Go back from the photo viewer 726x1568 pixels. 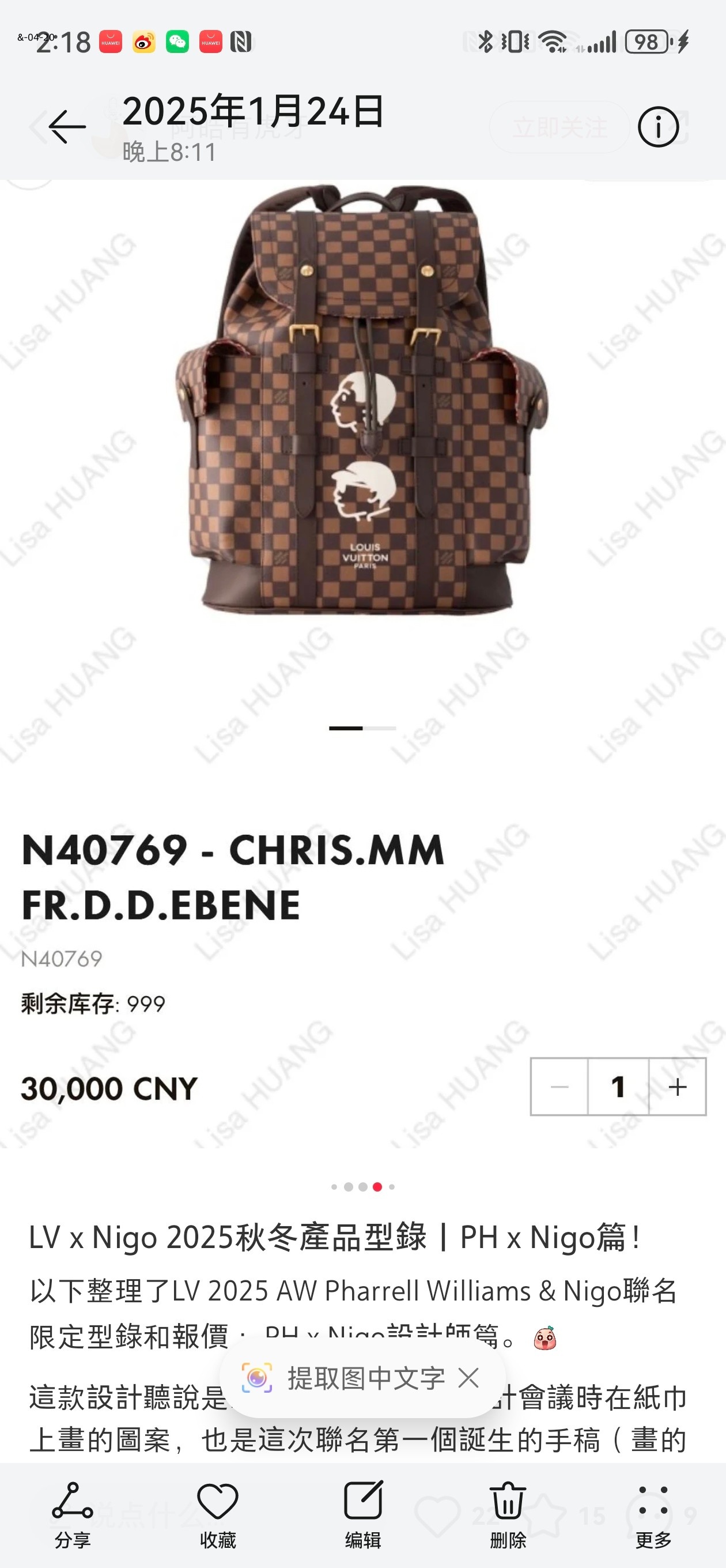[x=67, y=127]
